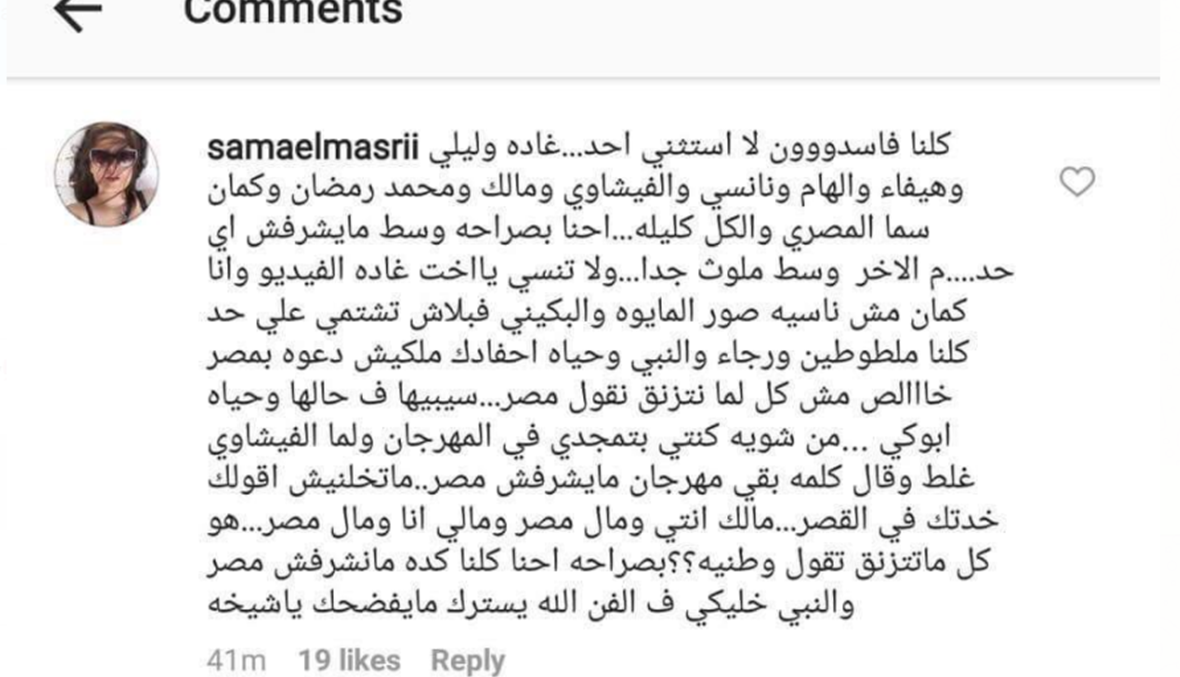
Task: Reply to samaelmasrii's comment
Action: coord(467,660)
